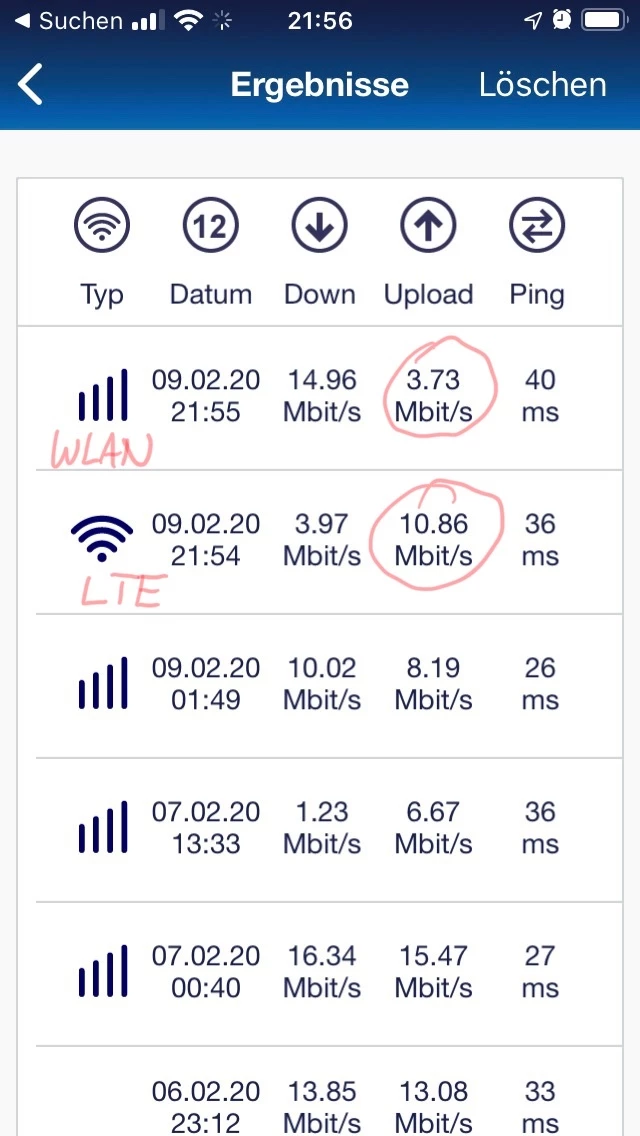Open the result from 09.02.20 21:55
This screenshot has width=640, height=1136.
(320, 396)
